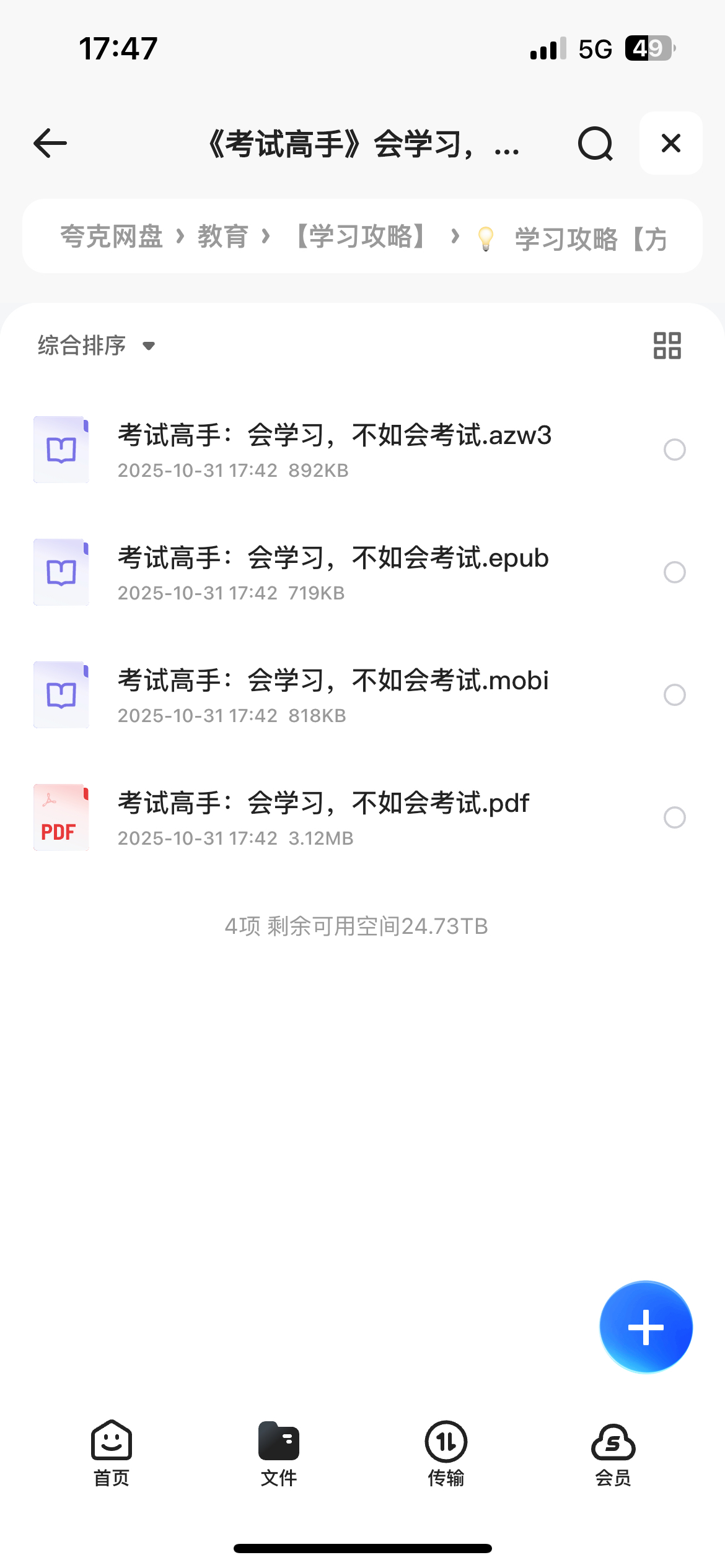
Task: Expand the 综合排序 sort dropdown
Action: 97,346
